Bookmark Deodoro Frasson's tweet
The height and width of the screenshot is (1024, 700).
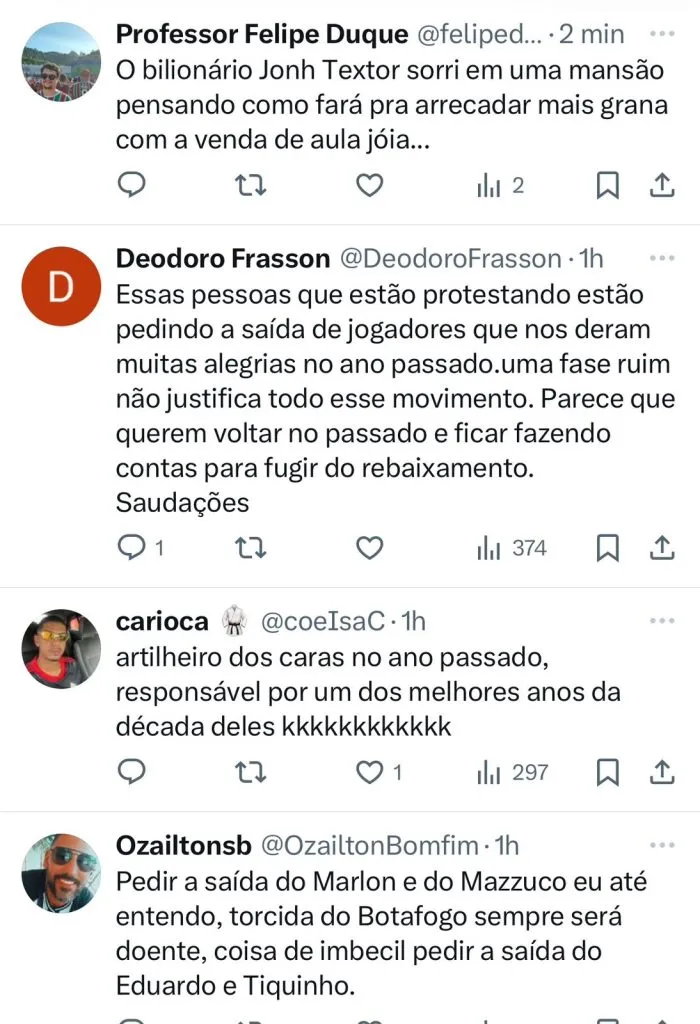pyautogui.click(x=607, y=547)
